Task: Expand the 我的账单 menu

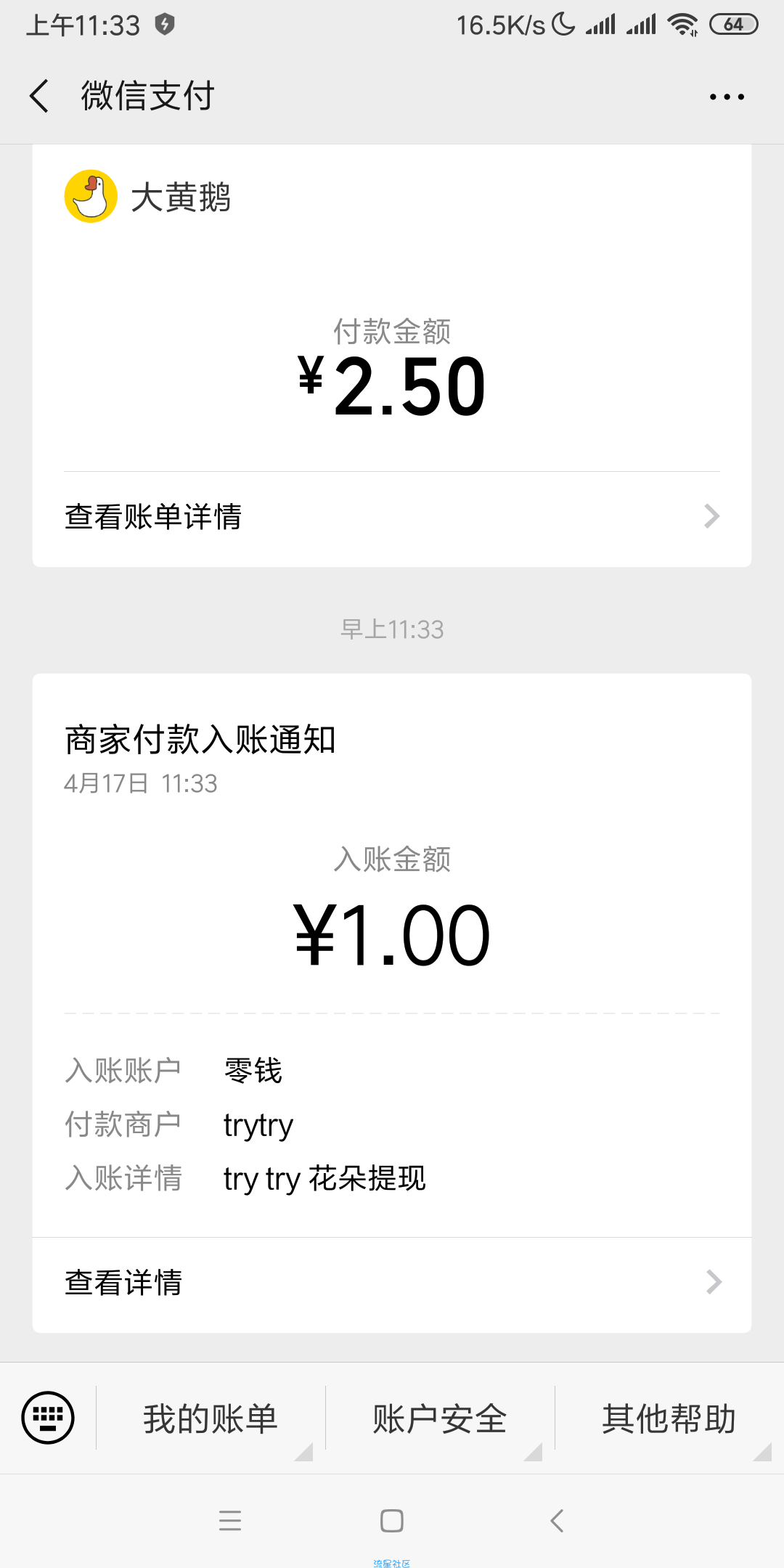Action: (x=211, y=1418)
